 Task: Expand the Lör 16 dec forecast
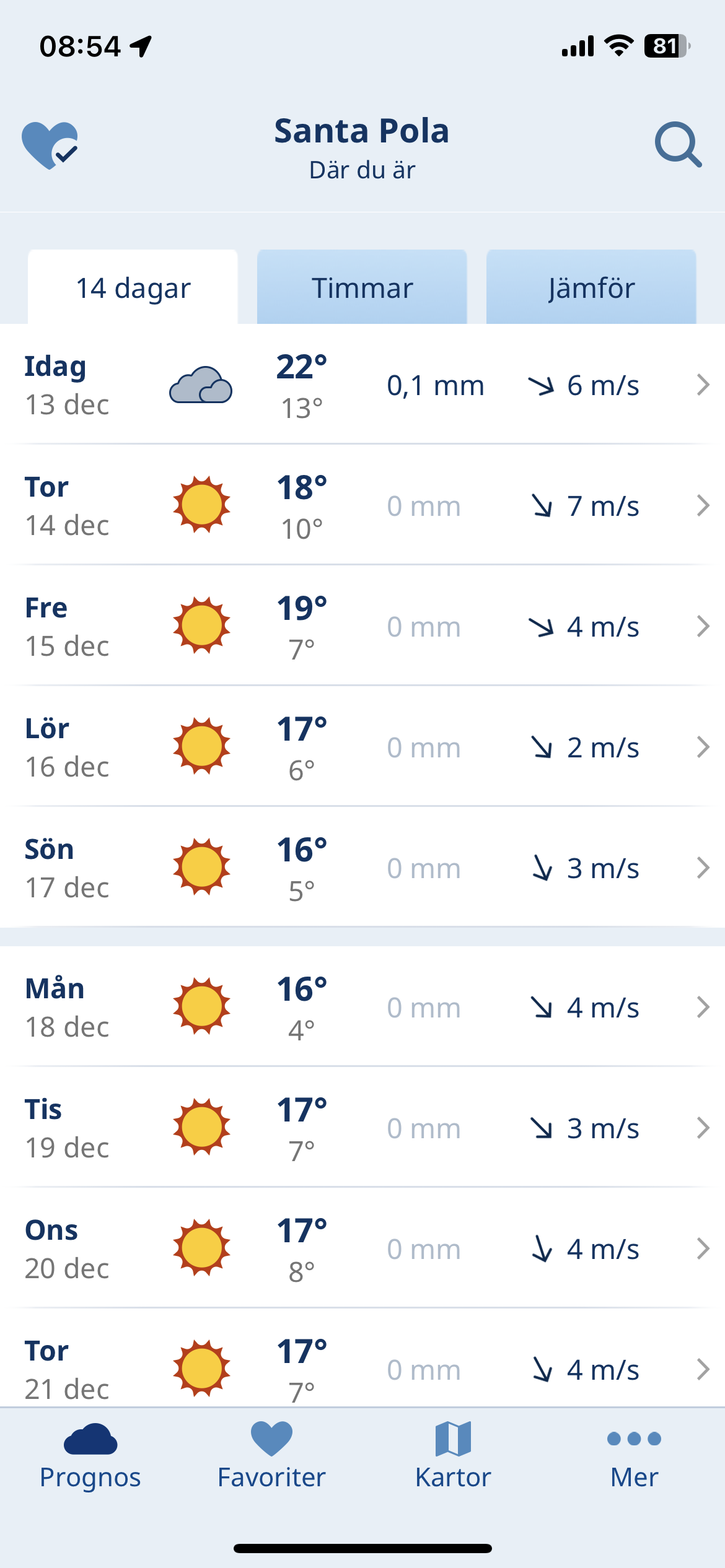pos(362,747)
